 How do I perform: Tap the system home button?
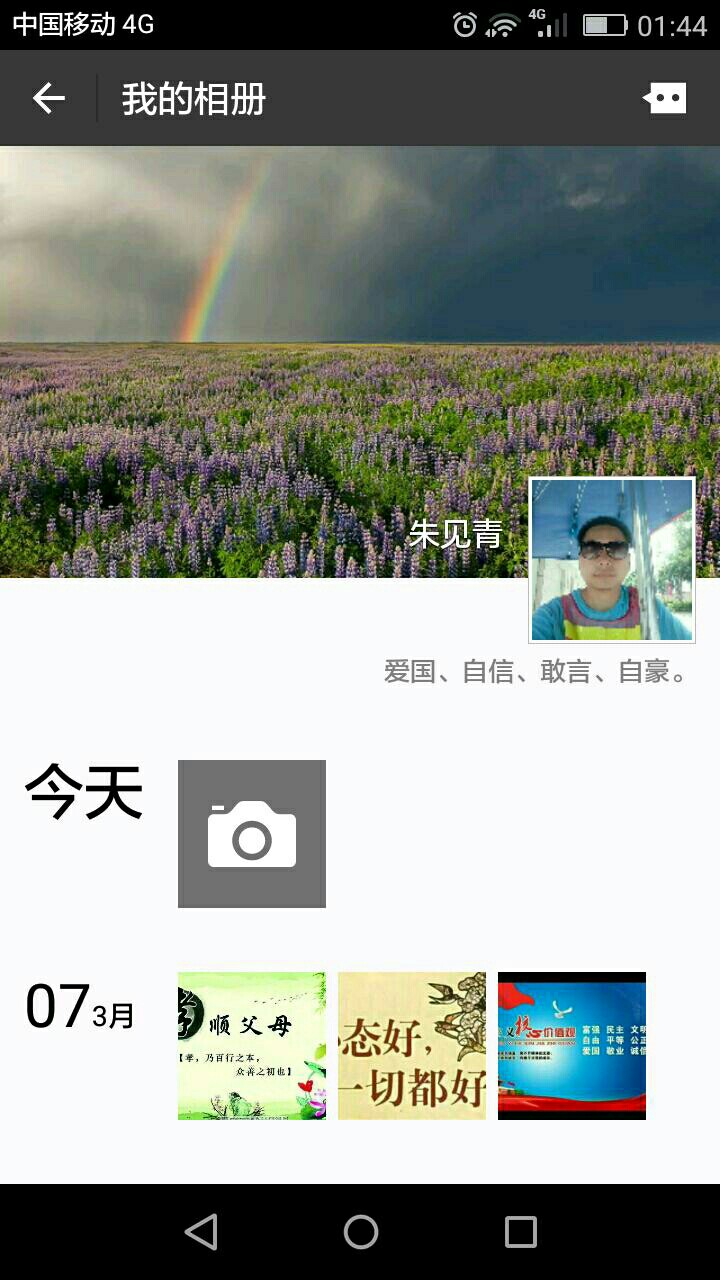point(360,1232)
